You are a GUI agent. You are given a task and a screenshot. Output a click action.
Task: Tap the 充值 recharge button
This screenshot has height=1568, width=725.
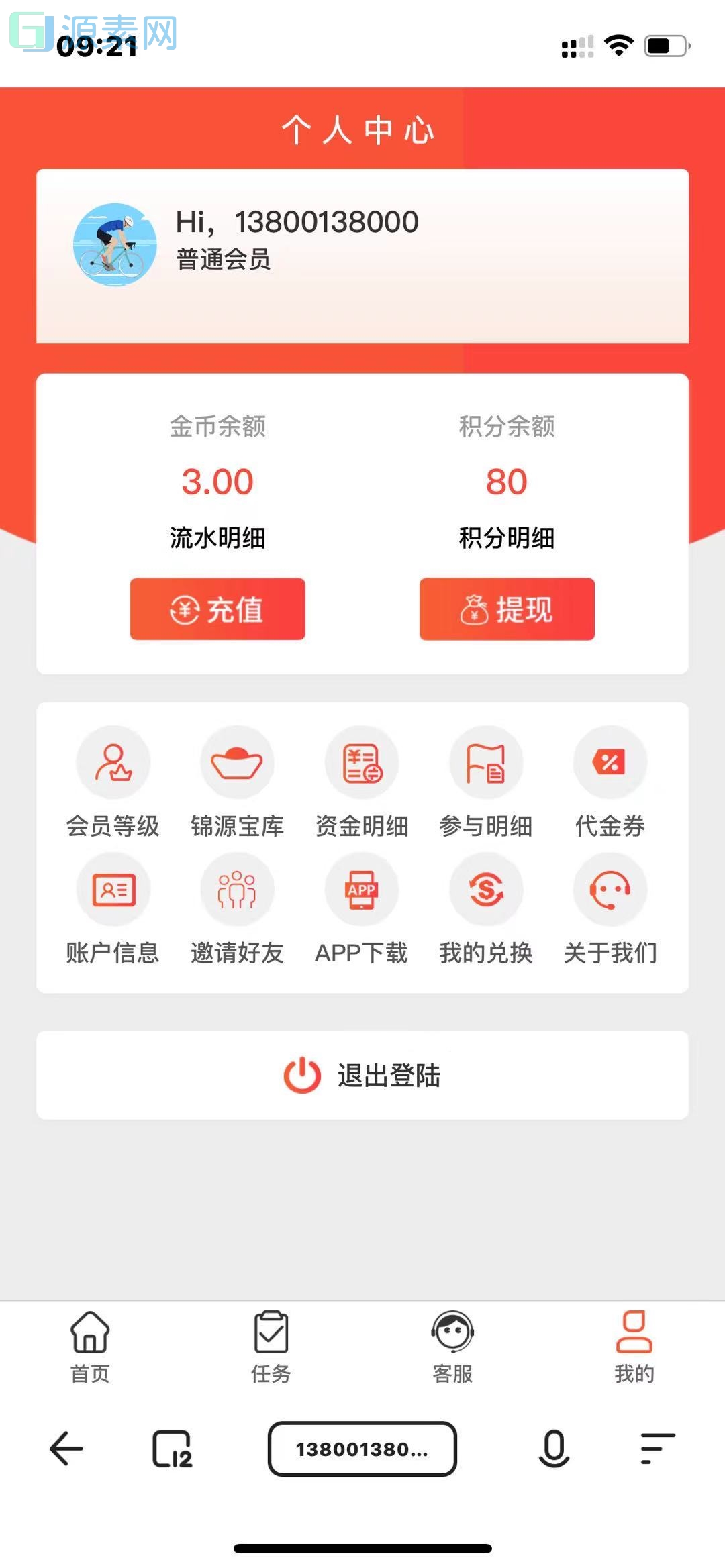[217, 609]
